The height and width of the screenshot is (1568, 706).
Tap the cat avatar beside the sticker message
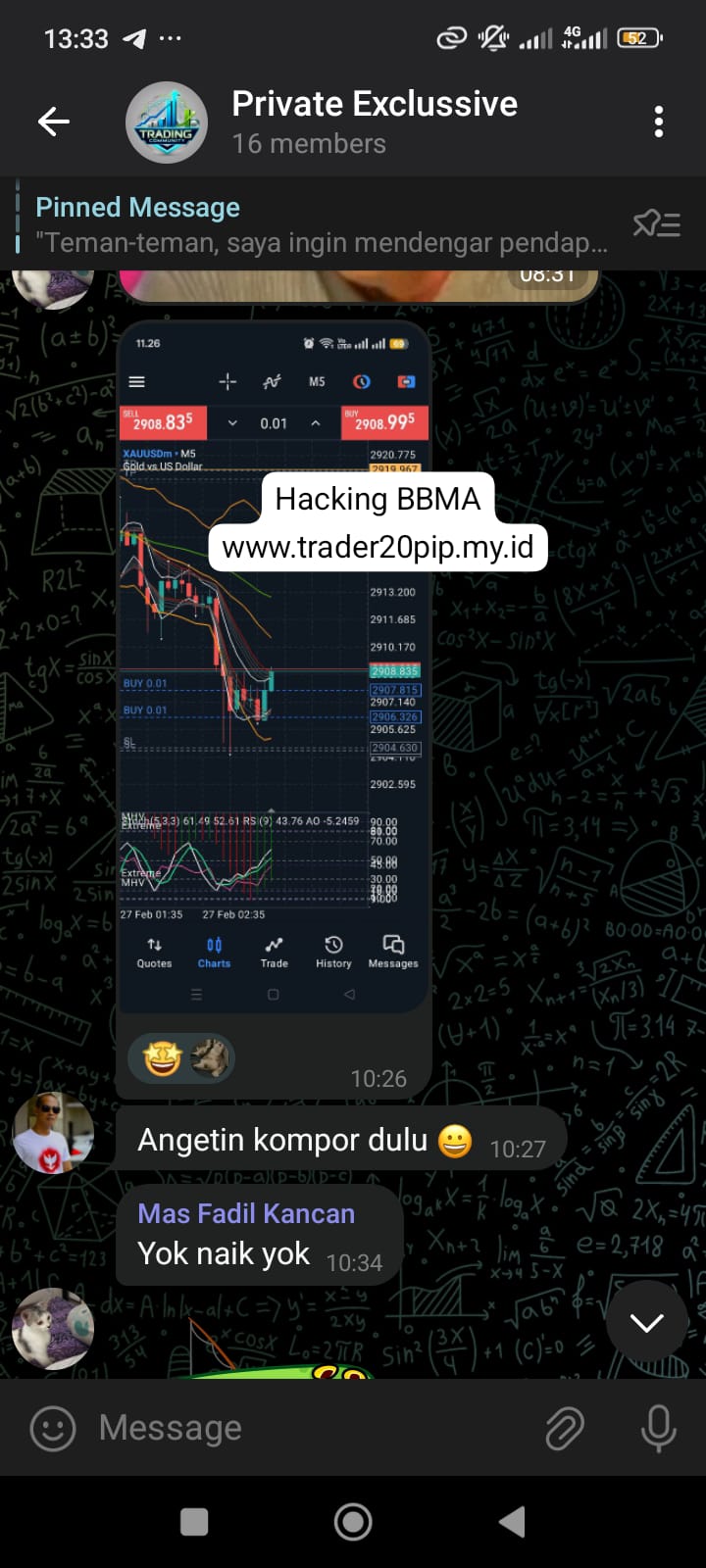point(53,1328)
